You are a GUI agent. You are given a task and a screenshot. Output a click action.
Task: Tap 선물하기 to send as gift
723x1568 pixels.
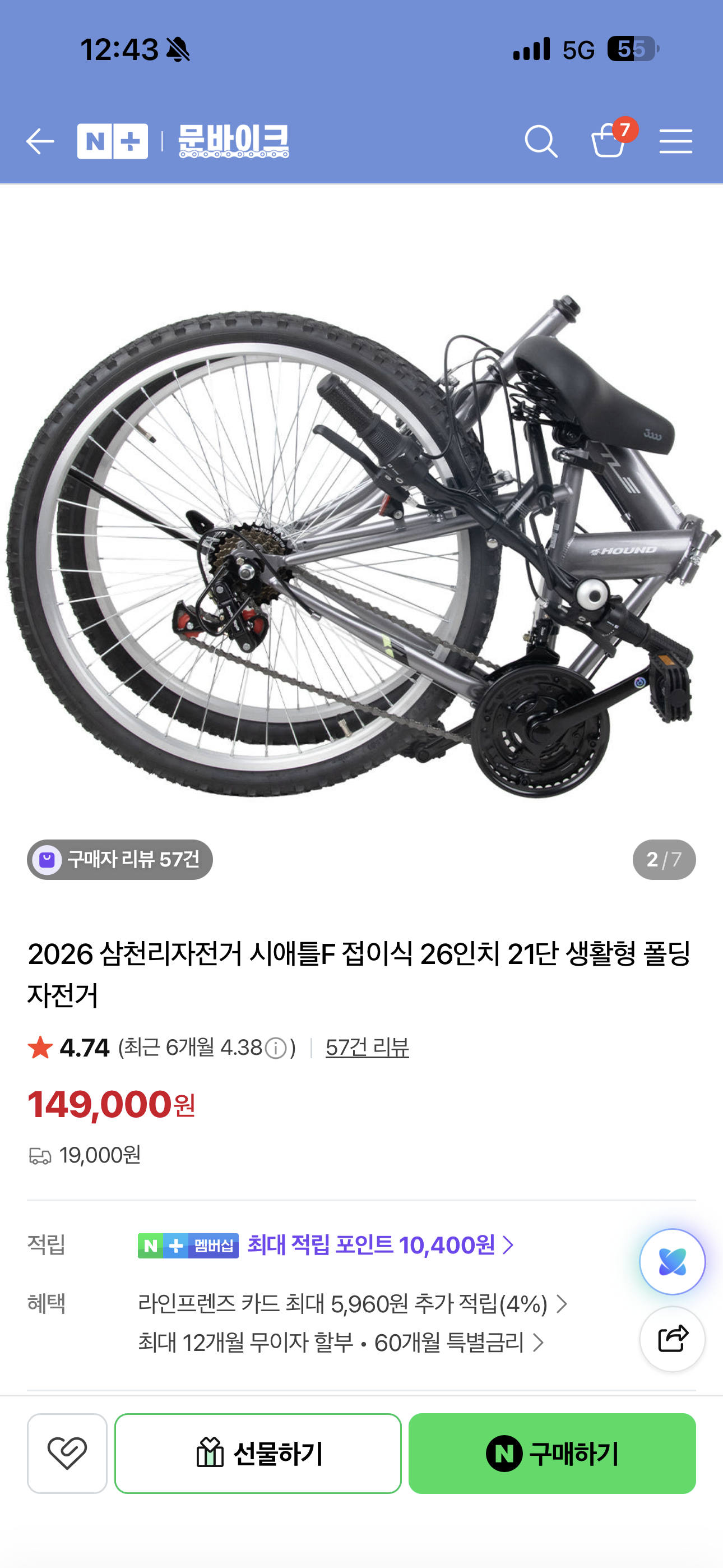tap(258, 1453)
